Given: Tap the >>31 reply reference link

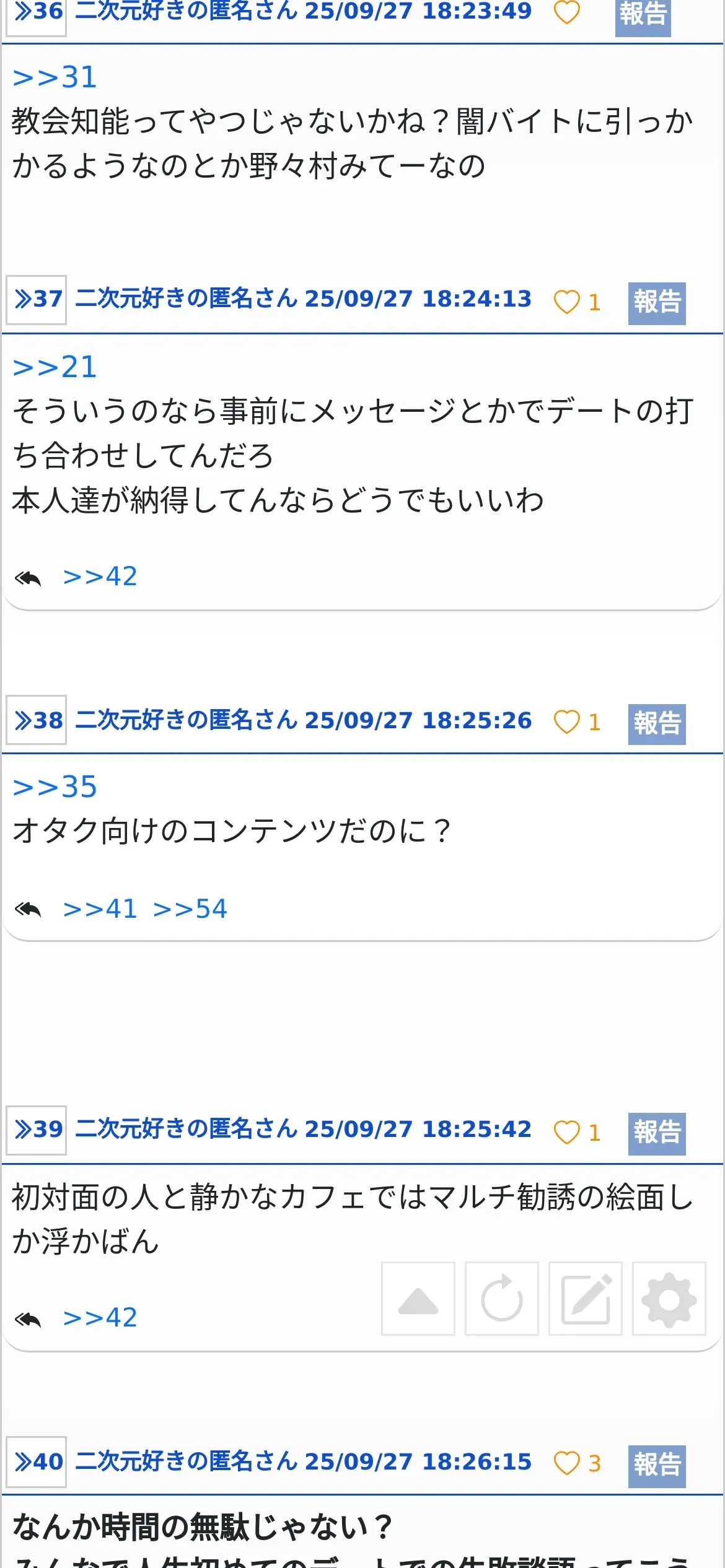Looking at the screenshot, I should pos(55,78).
